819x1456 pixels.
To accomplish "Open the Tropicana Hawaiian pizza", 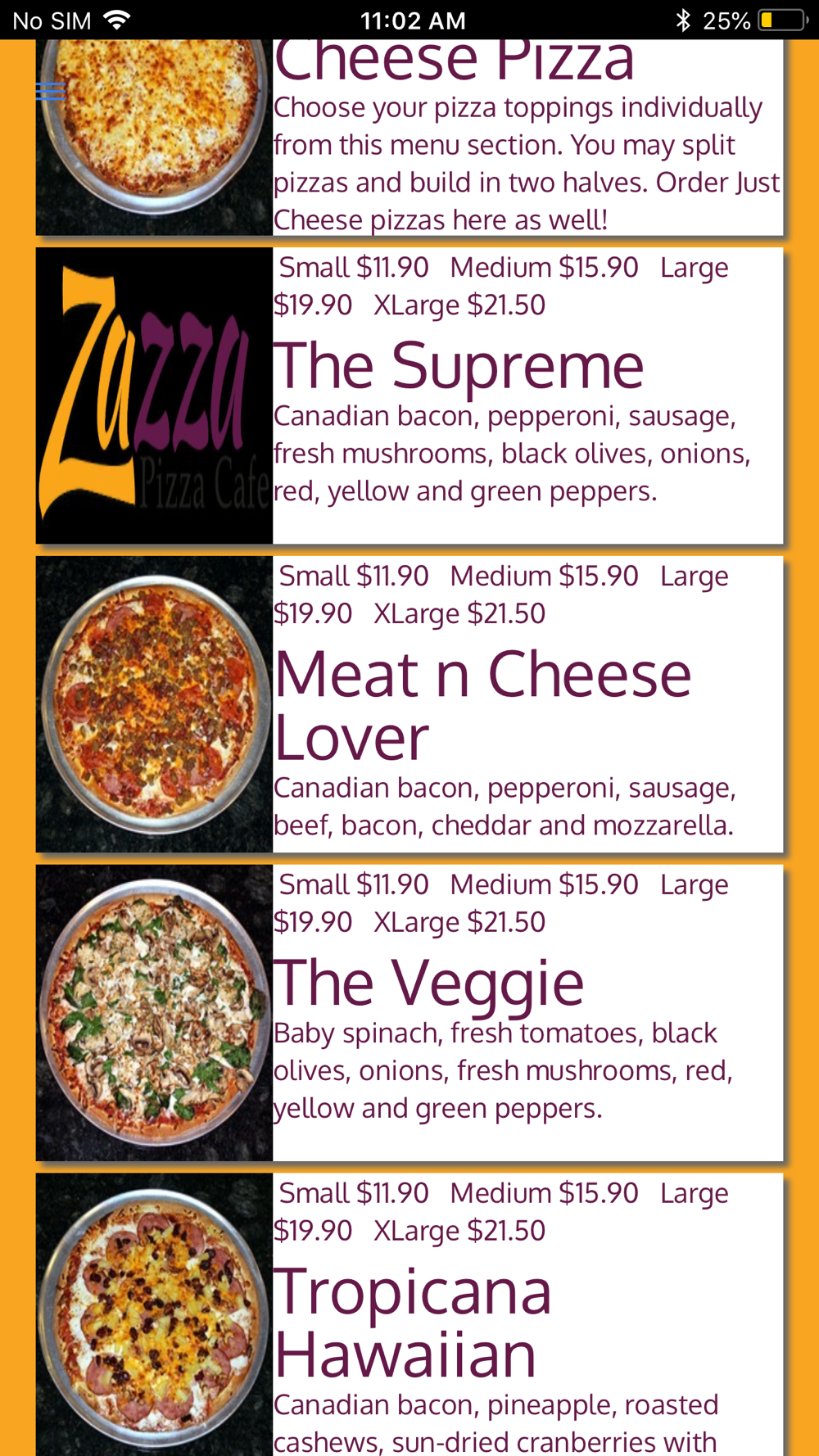I will pos(412,1321).
